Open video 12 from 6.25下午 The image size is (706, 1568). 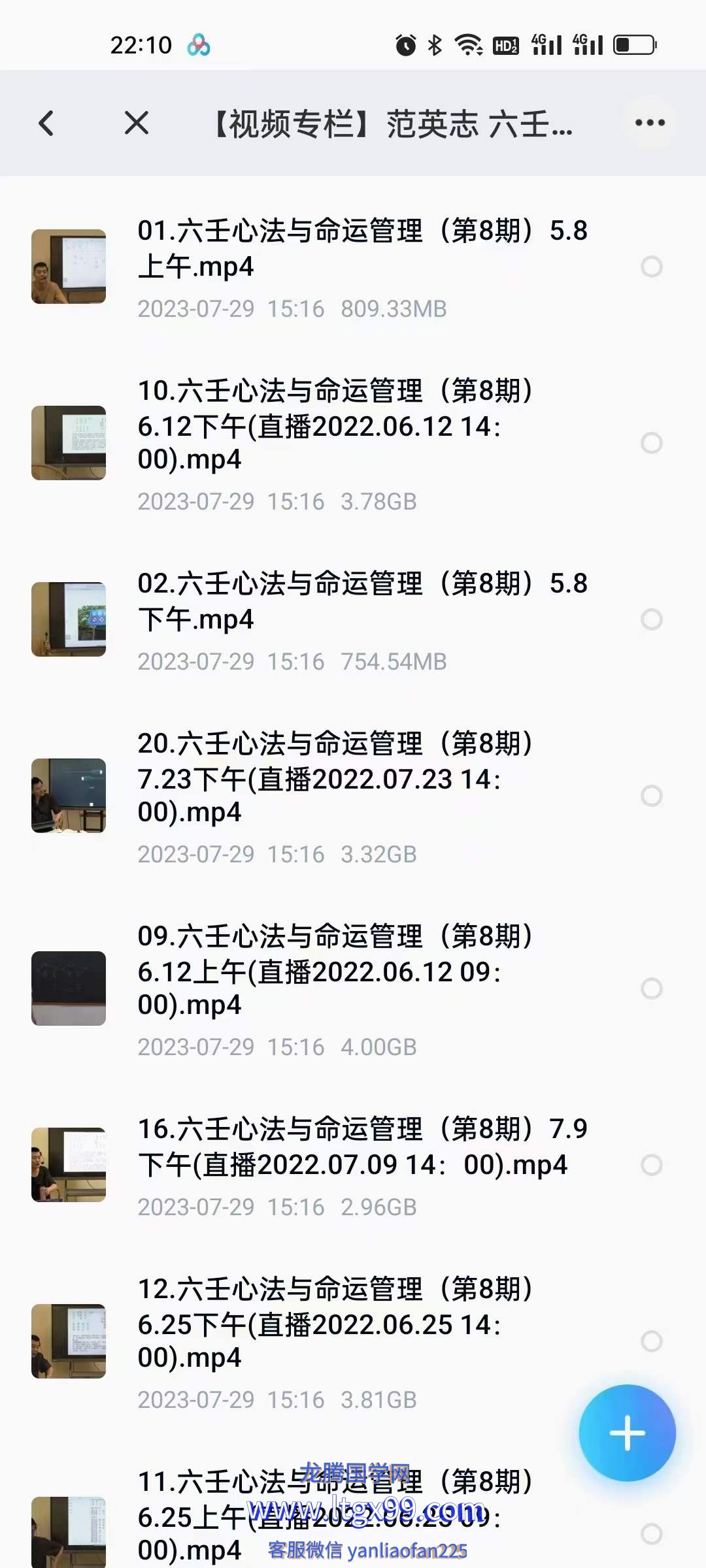coord(335,1324)
